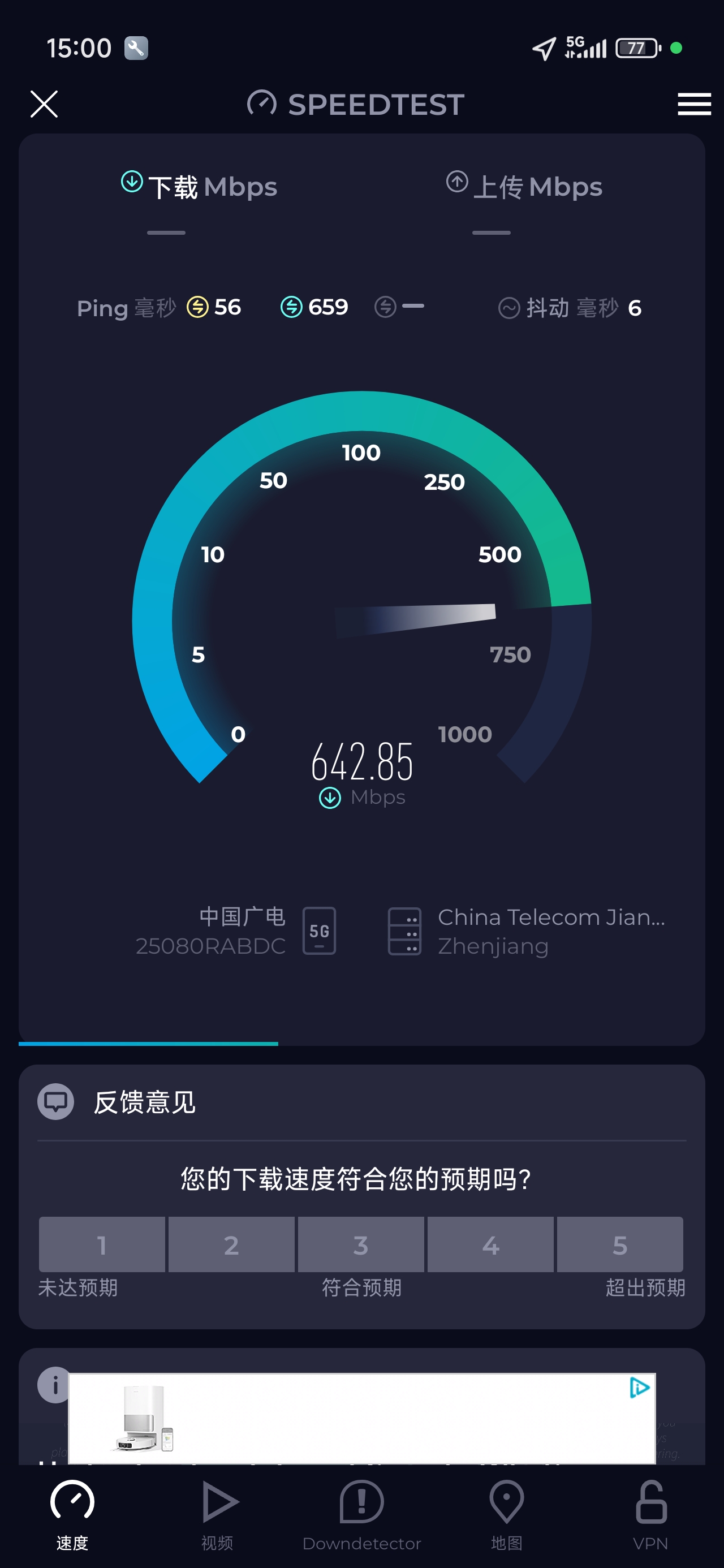Click the server rack icon beside China Telecom
724x1568 pixels.
(x=406, y=930)
